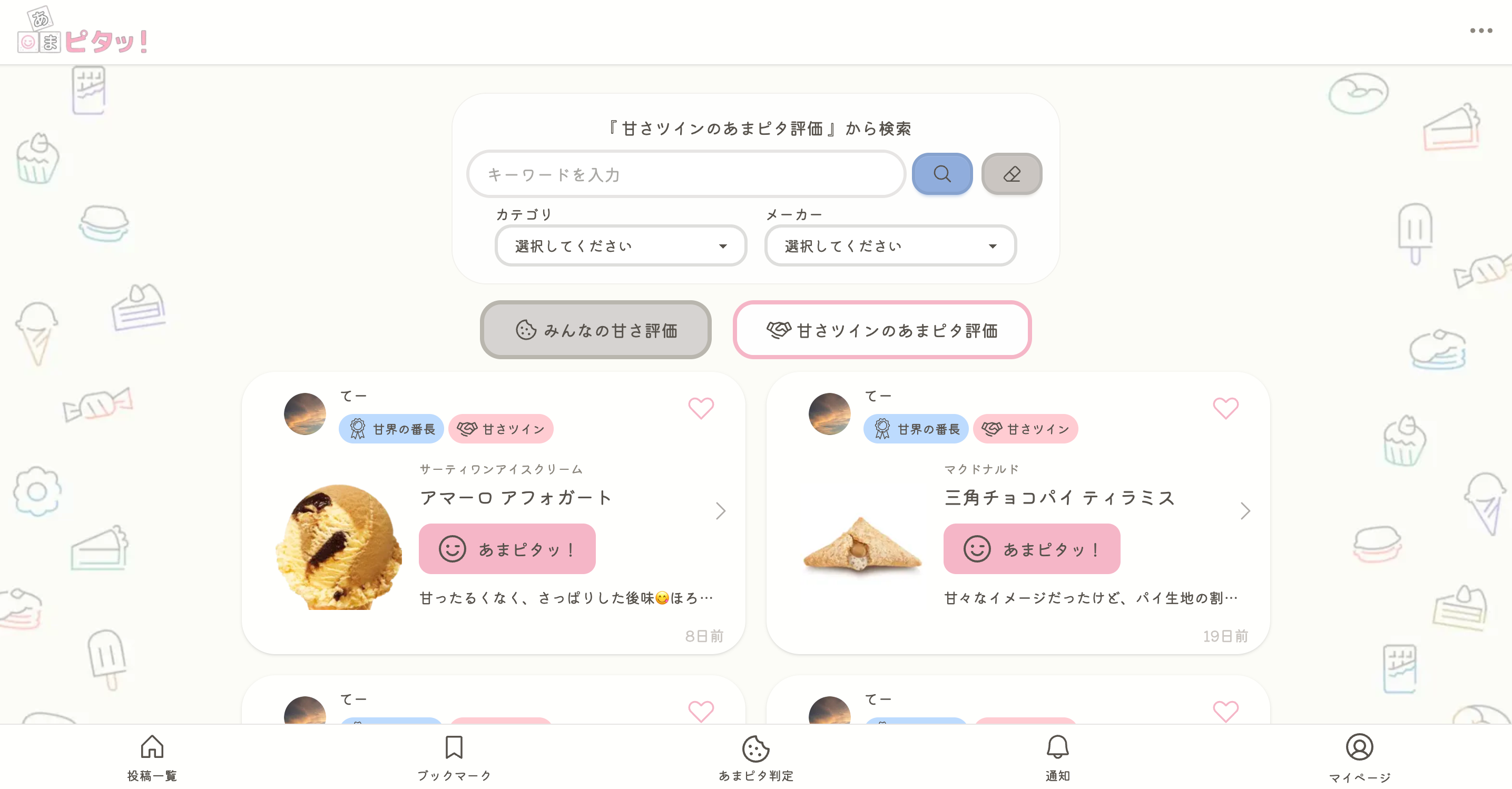Open マイページ profile tab
This screenshot has width=1512, height=789.
1359,758
